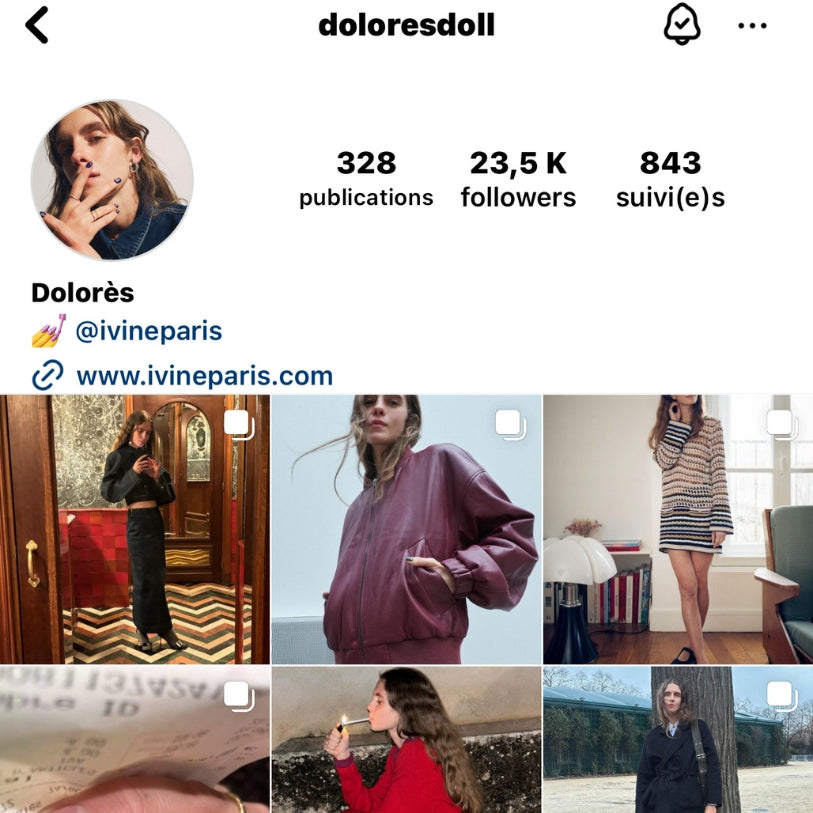Open the burgundy leather jacket post

pyautogui.click(x=406, y=529)
